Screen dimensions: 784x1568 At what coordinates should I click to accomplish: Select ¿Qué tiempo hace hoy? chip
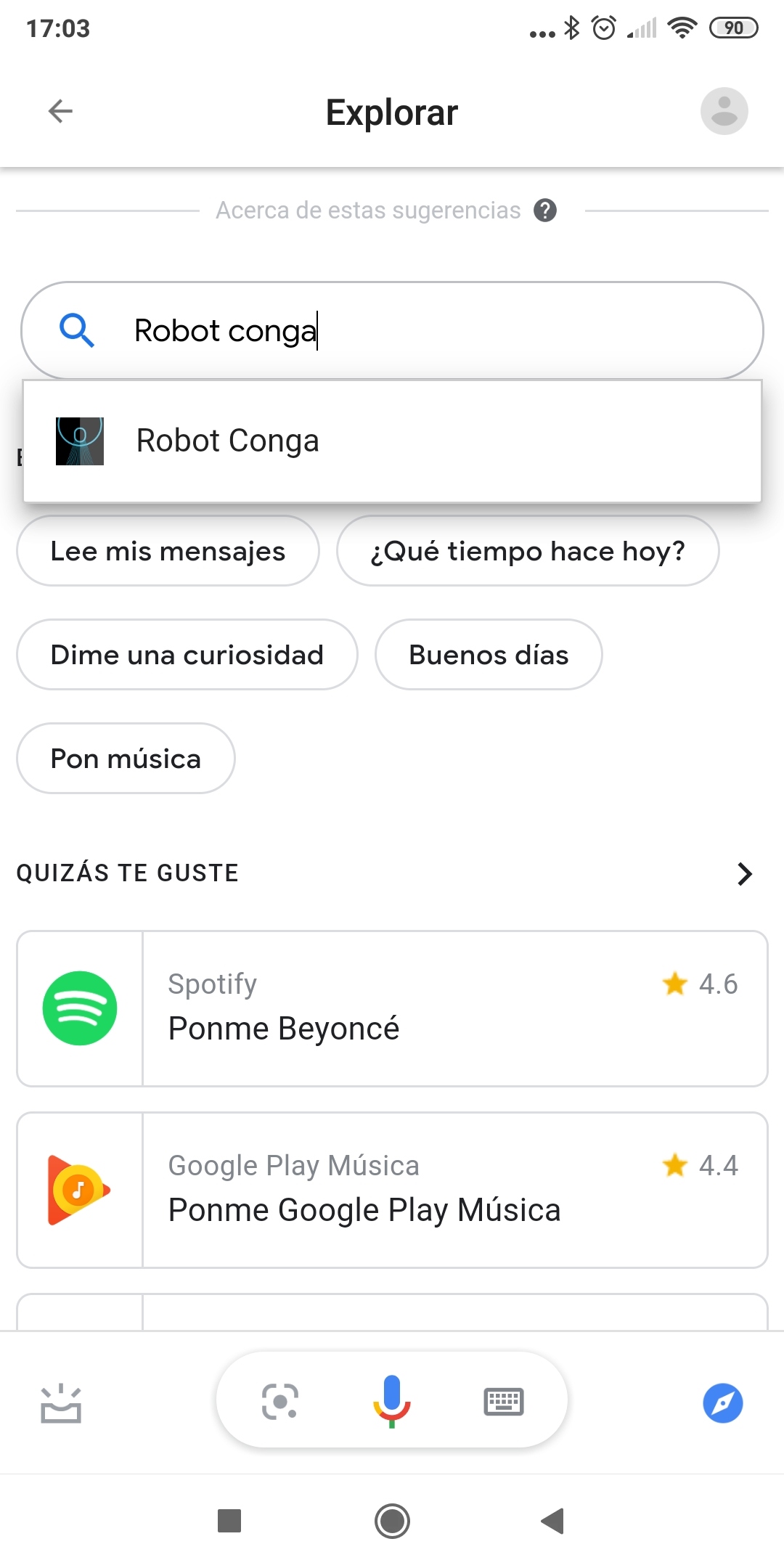click(528, 551)
